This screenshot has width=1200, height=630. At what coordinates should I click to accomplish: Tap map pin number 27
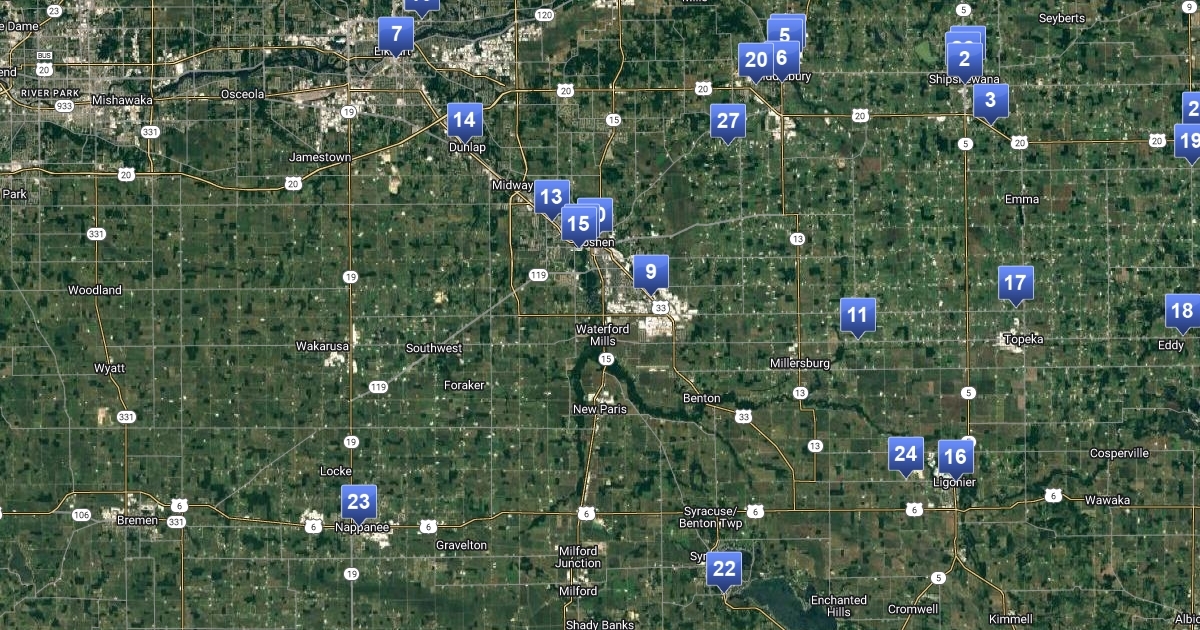[x=728, y=122]
